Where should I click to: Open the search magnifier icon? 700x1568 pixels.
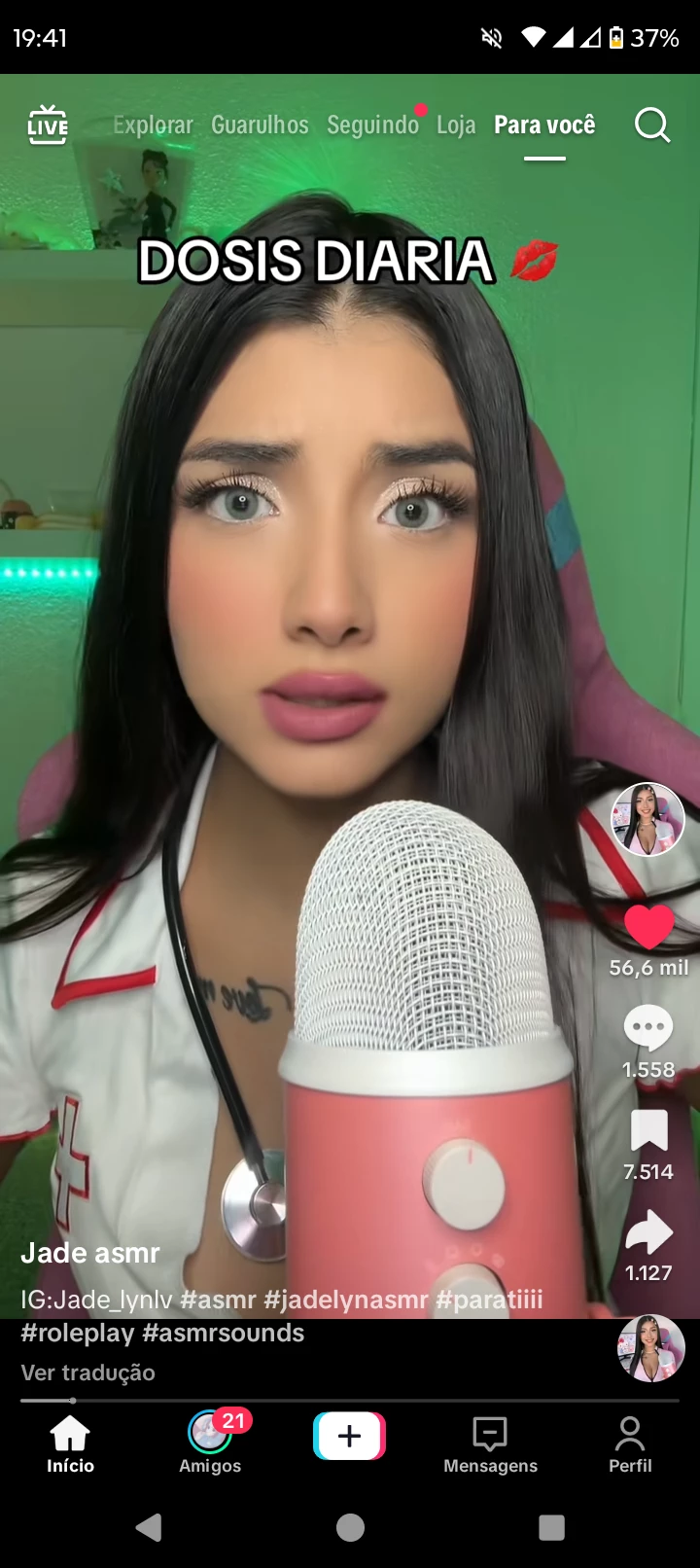pos(651,125)
